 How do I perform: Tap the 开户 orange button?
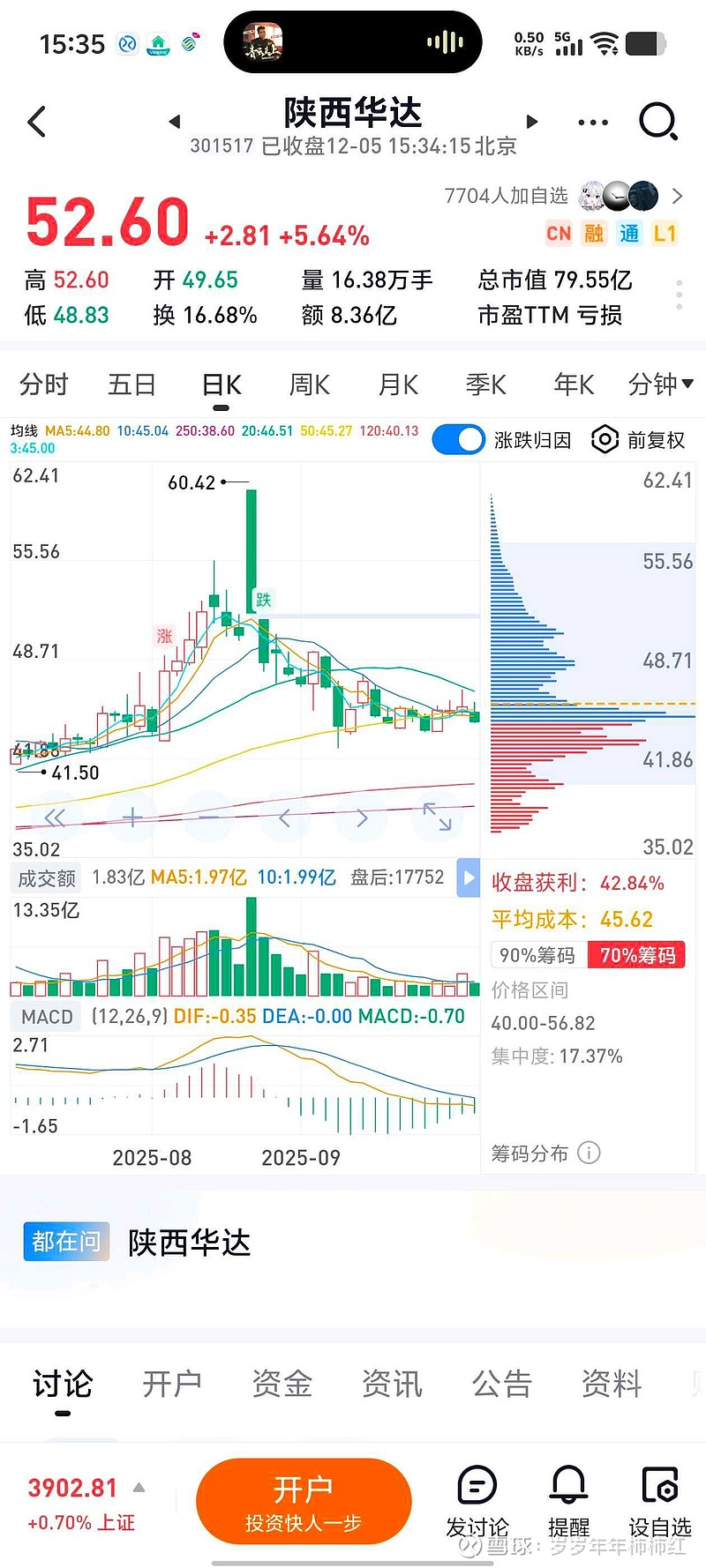304,1501
